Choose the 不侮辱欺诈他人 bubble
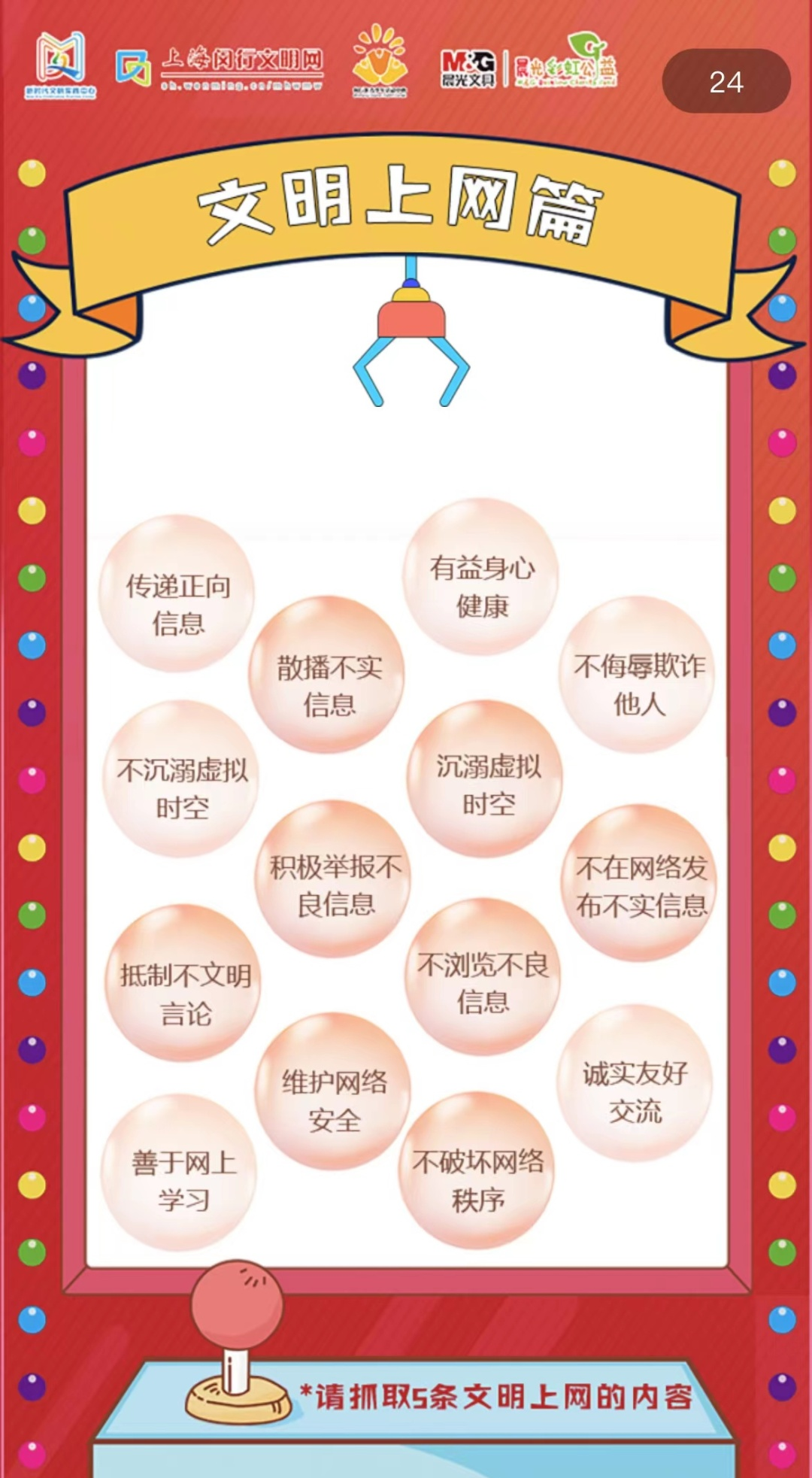Screen dimensions: 812x1478 pos(638,675)
